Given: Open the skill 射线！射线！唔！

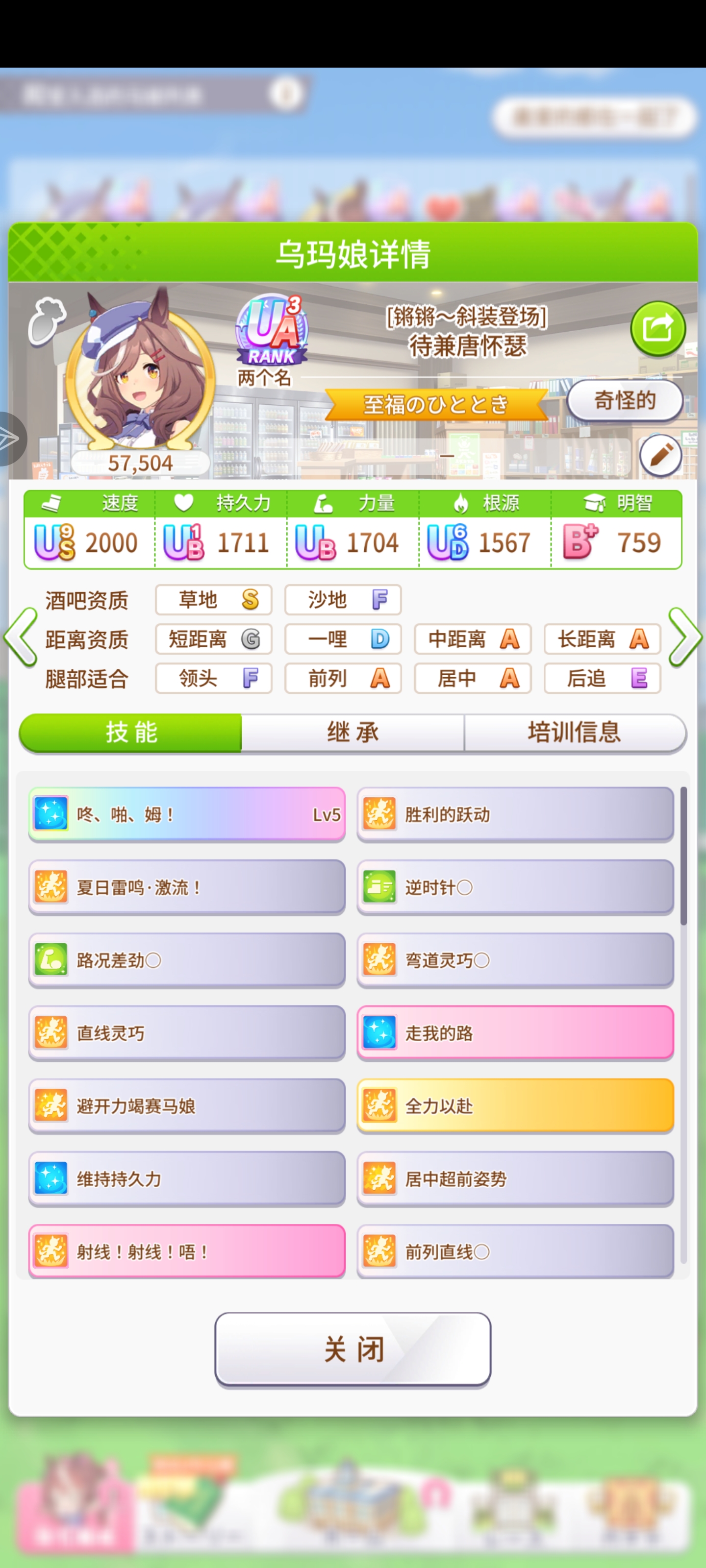Looking at the screenshot, I should click(x=186, y=1251).
